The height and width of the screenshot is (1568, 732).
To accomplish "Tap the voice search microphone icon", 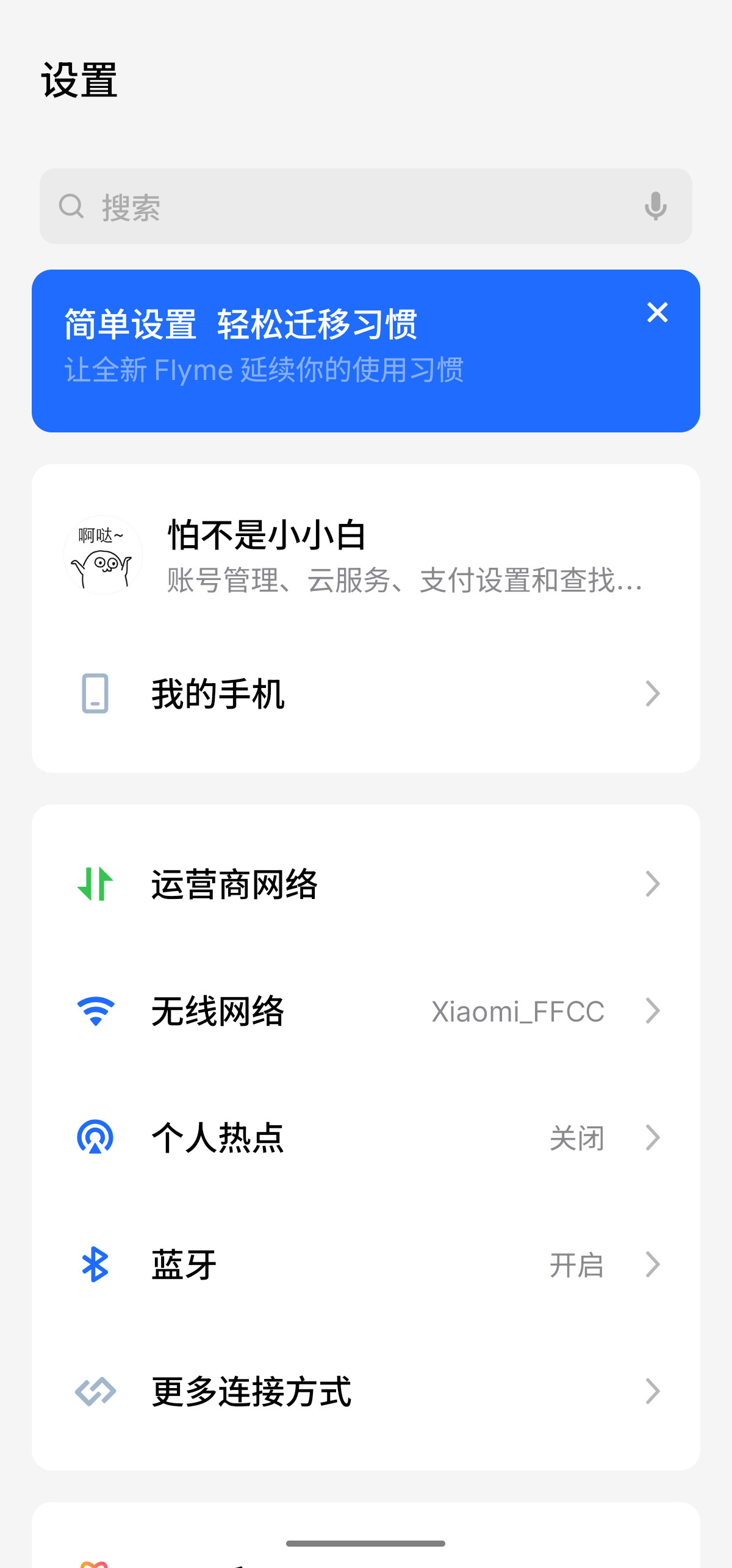I will [x=656, y=207].
